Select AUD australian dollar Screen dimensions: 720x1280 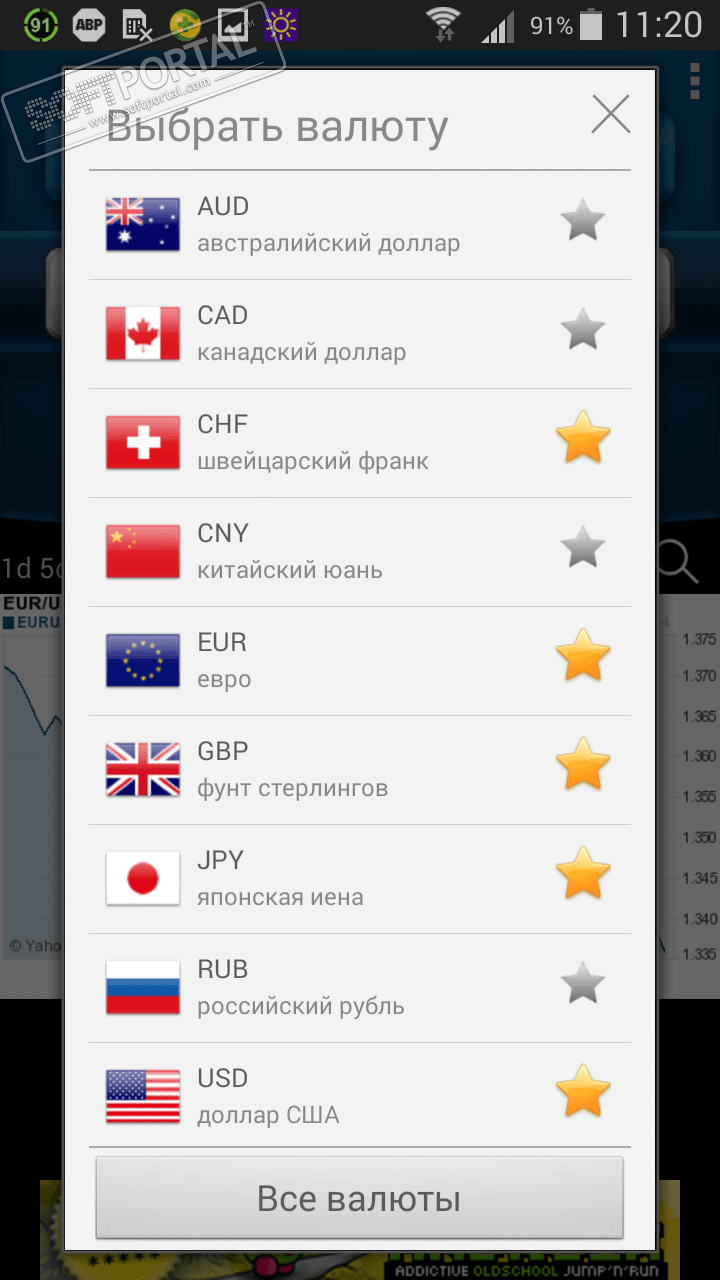(x=328, y=225)
